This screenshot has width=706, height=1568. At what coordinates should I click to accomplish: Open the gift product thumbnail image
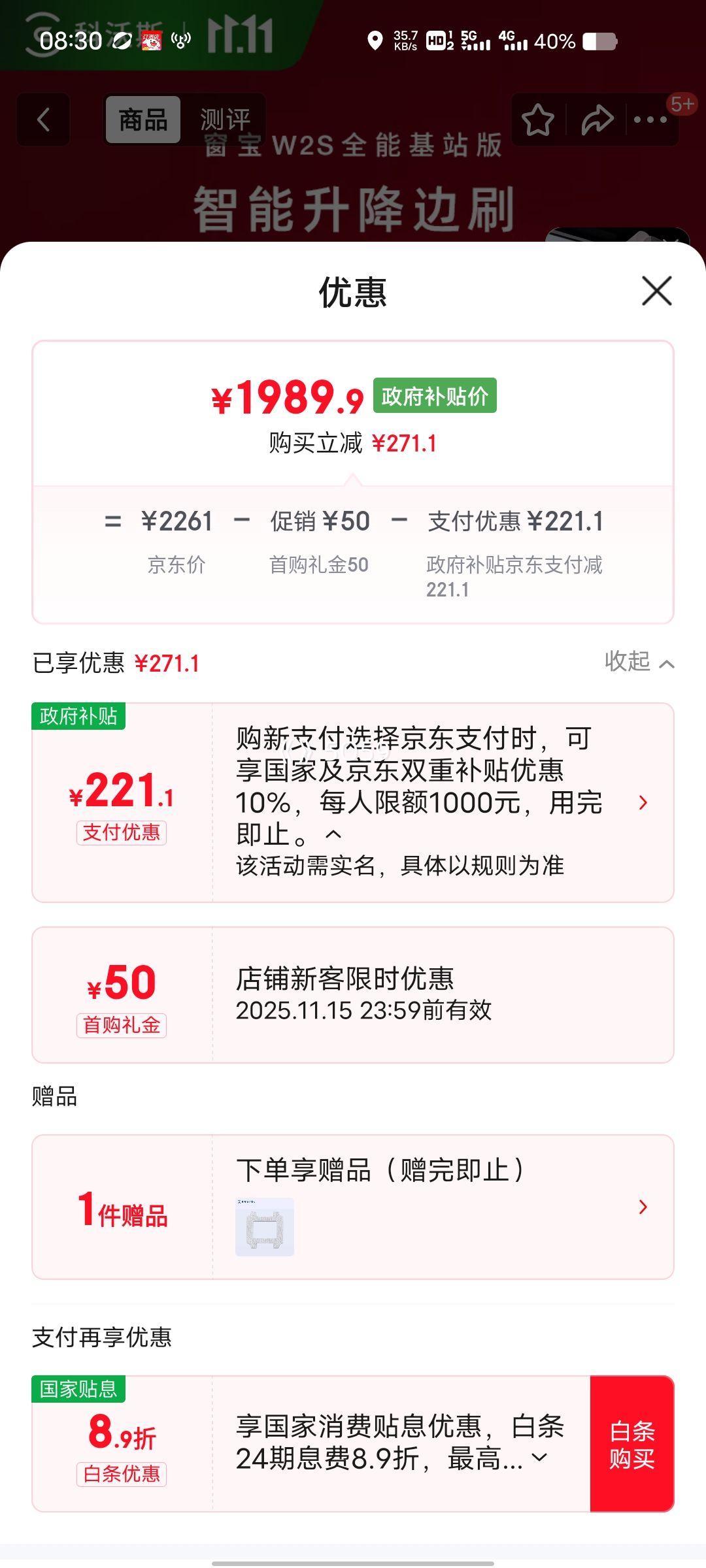(x=265, y=1227)
